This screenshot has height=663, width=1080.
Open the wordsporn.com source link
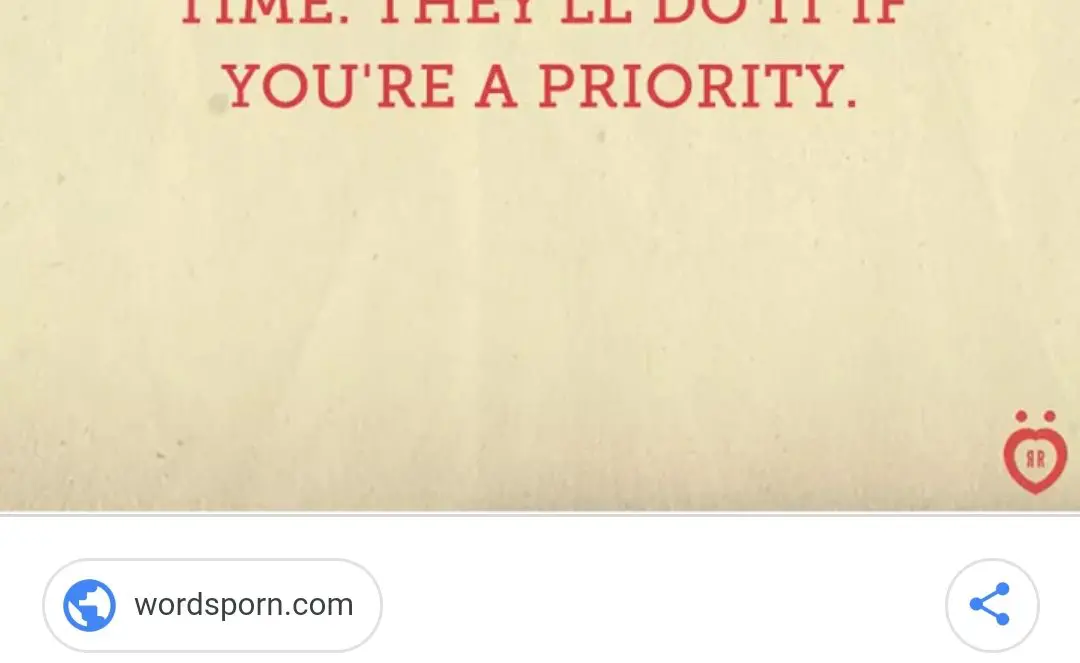212,605
